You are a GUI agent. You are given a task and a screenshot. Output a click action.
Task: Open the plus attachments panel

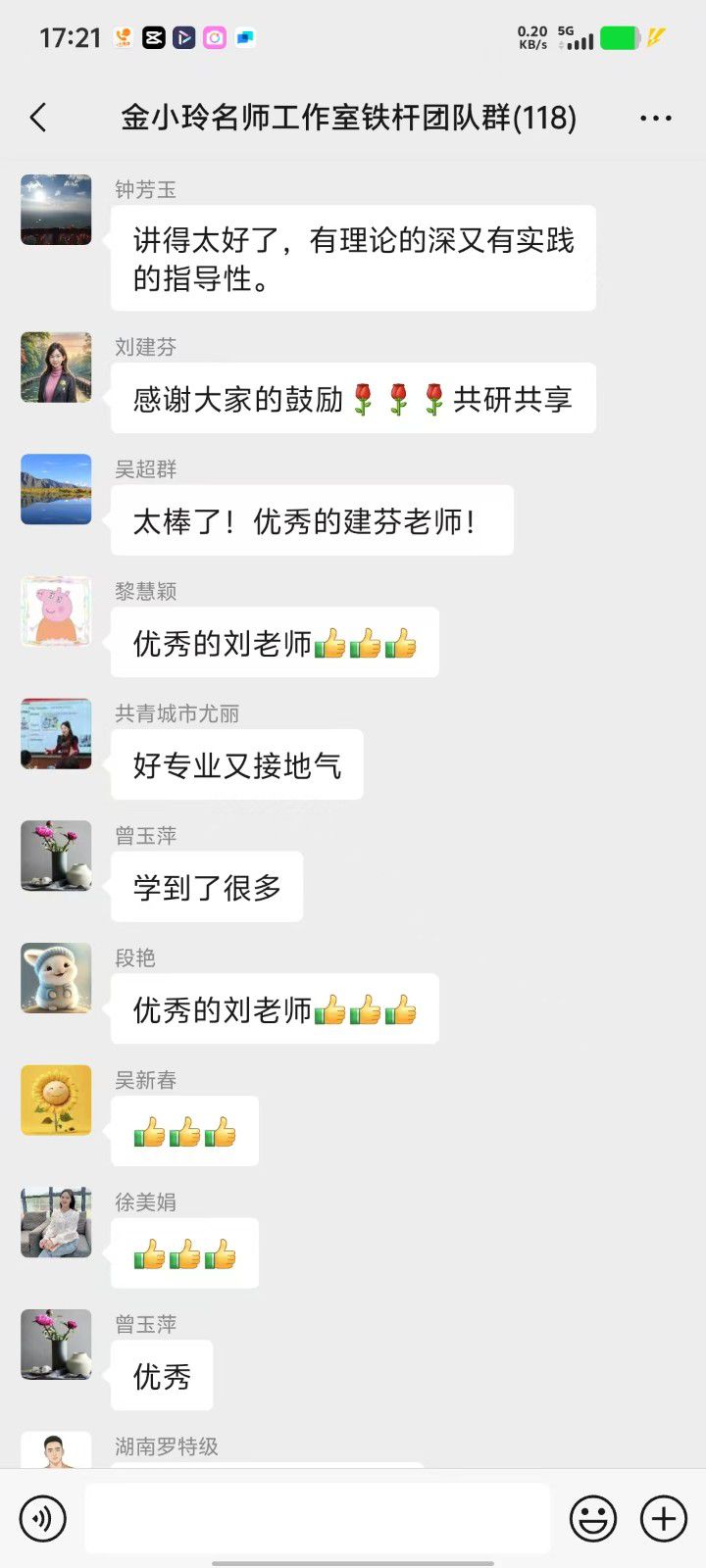click(x=664, y=1519)
